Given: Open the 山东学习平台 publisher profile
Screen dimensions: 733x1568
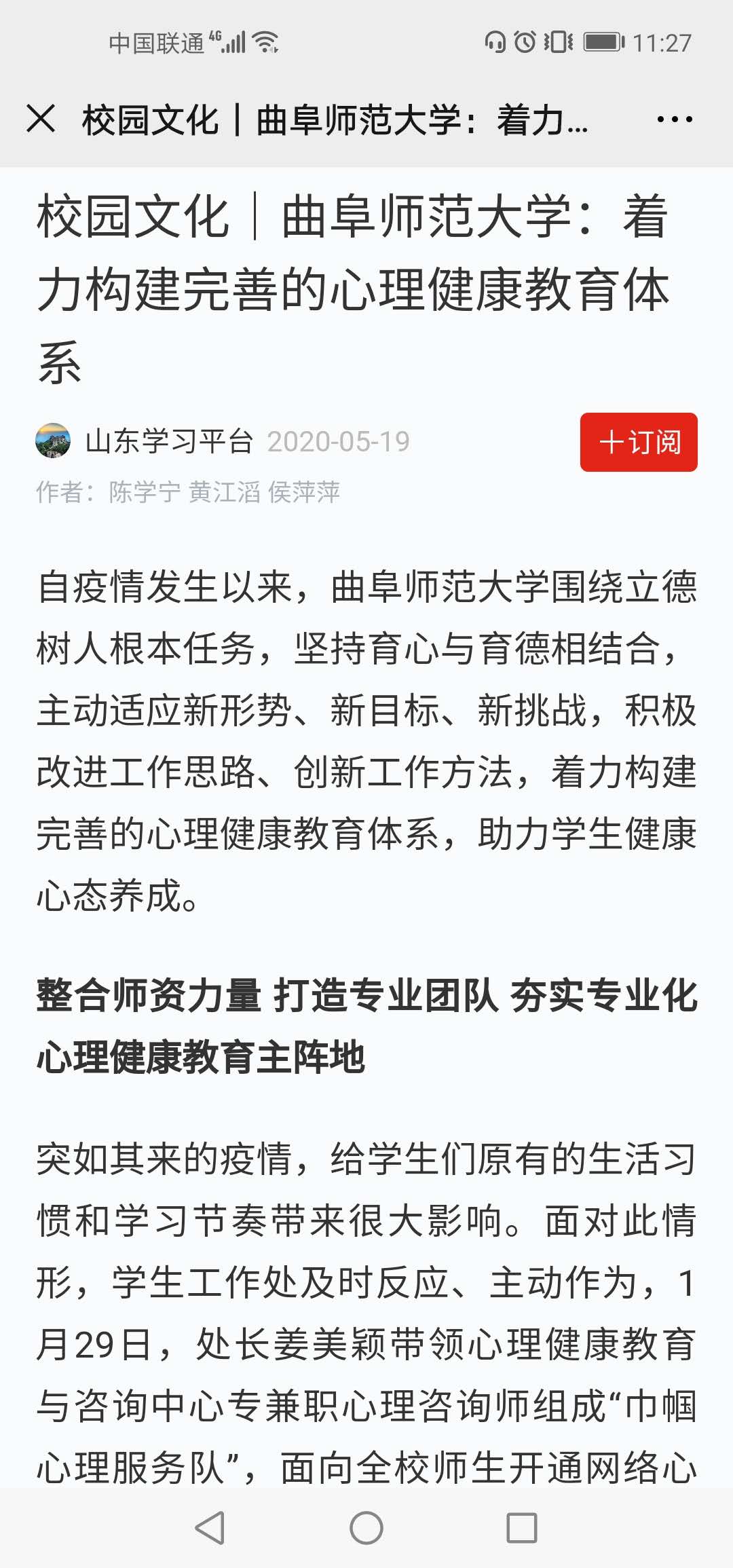Looking at the screenshot, I should [x=168, y=442].
